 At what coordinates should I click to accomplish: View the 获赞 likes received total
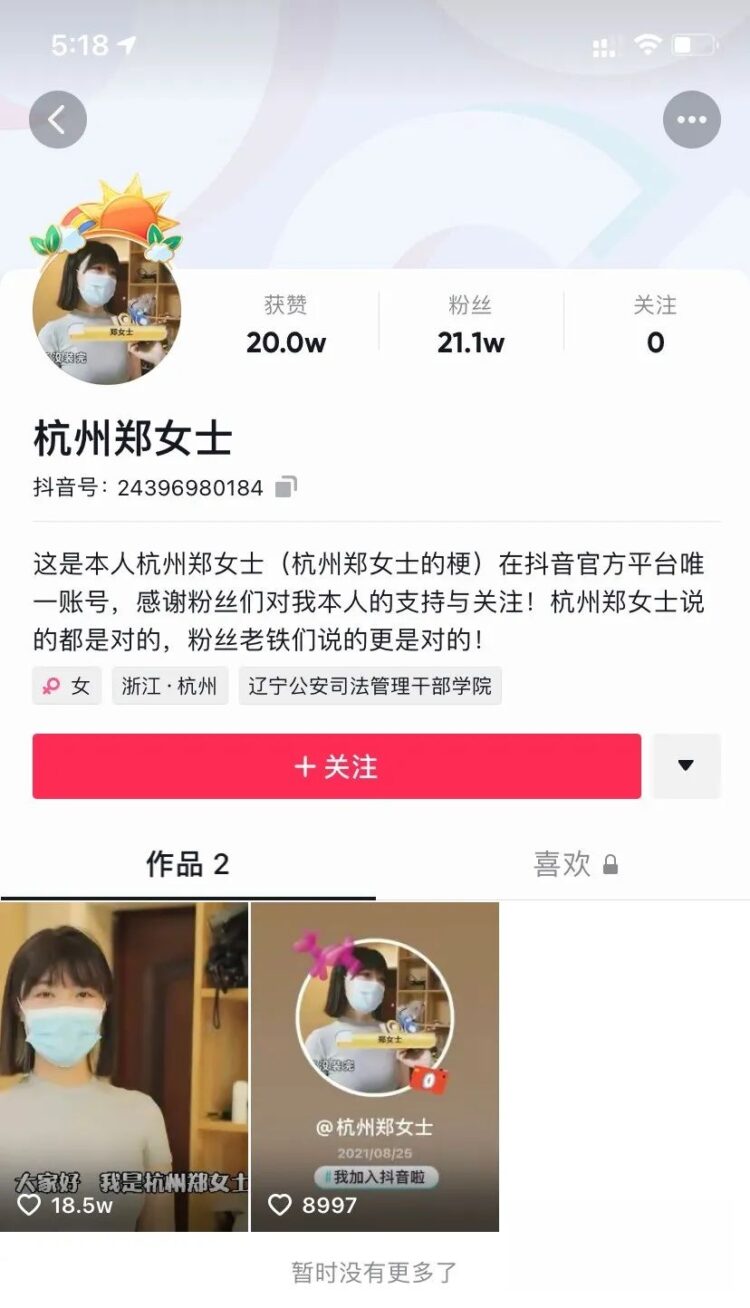(x=286, y=325)
